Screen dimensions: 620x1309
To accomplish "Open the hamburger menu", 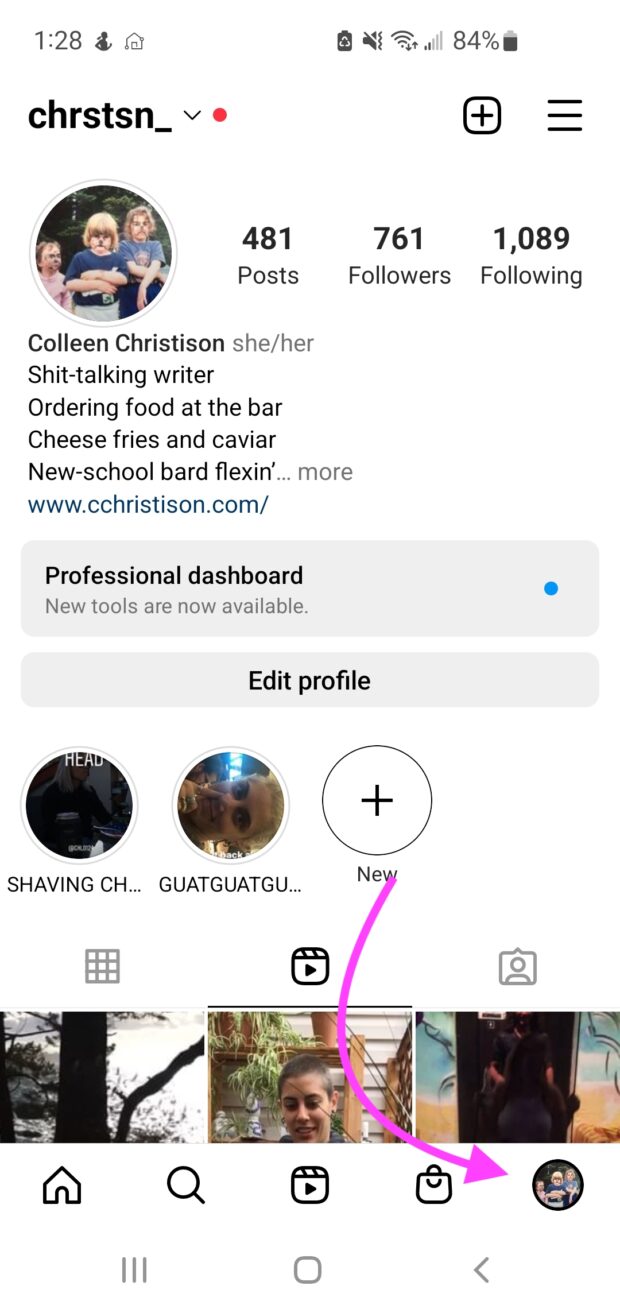I will click(x=564, y=116).
